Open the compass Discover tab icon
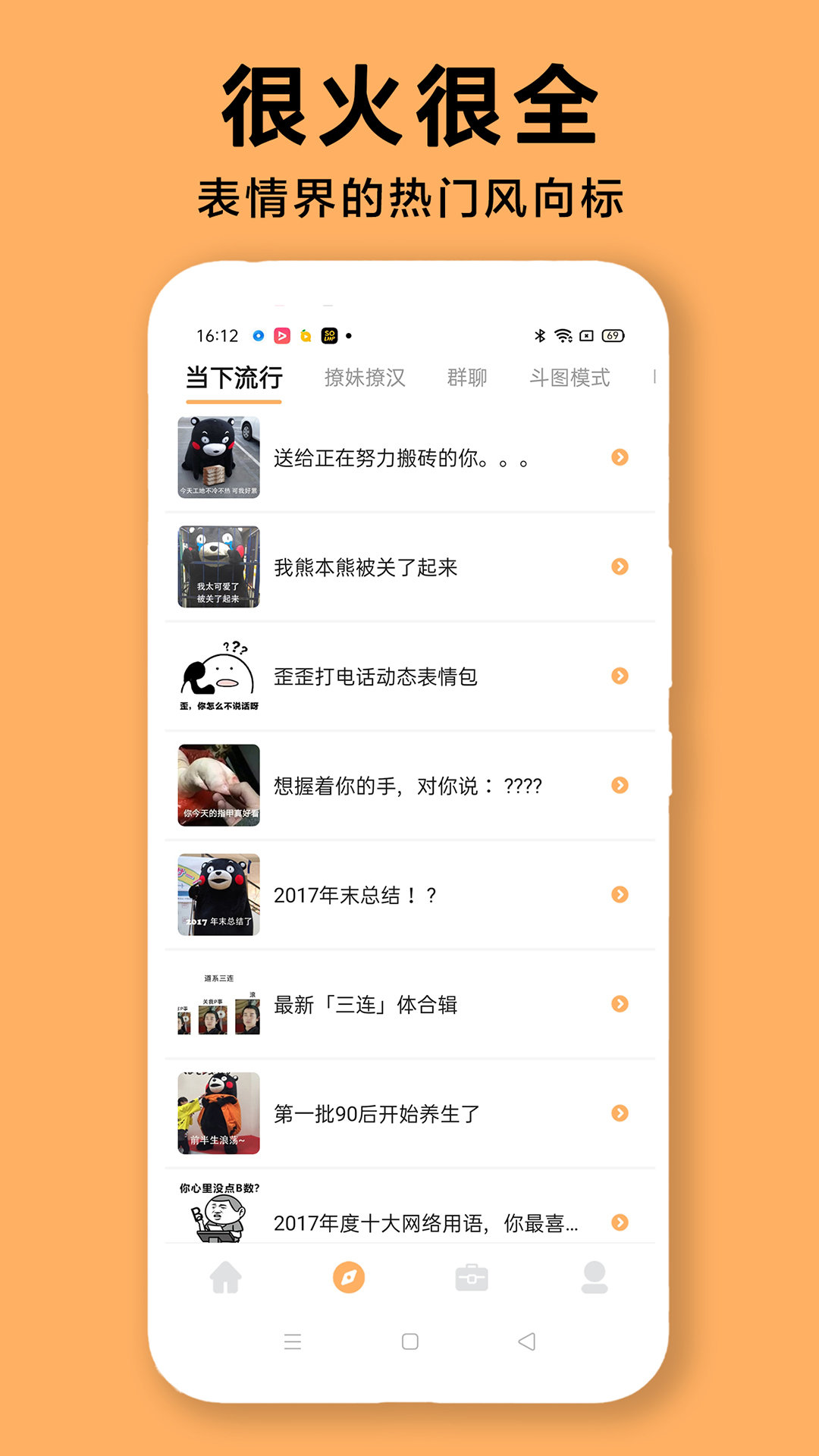Image resolution: width=819 pixels, height=1456 pixels. pyautogui.click(x=348, y=1277)
